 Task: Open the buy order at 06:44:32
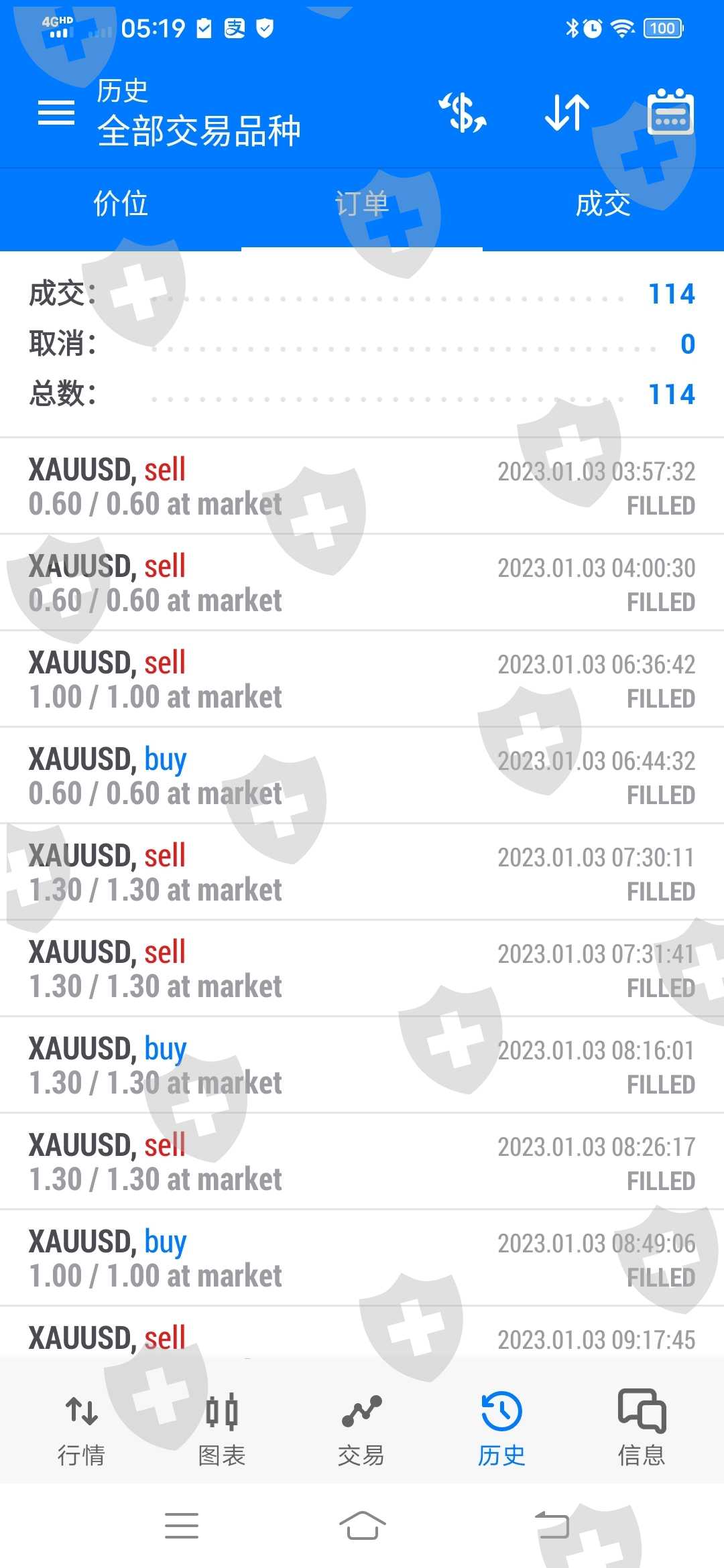(x=362, y=776)
